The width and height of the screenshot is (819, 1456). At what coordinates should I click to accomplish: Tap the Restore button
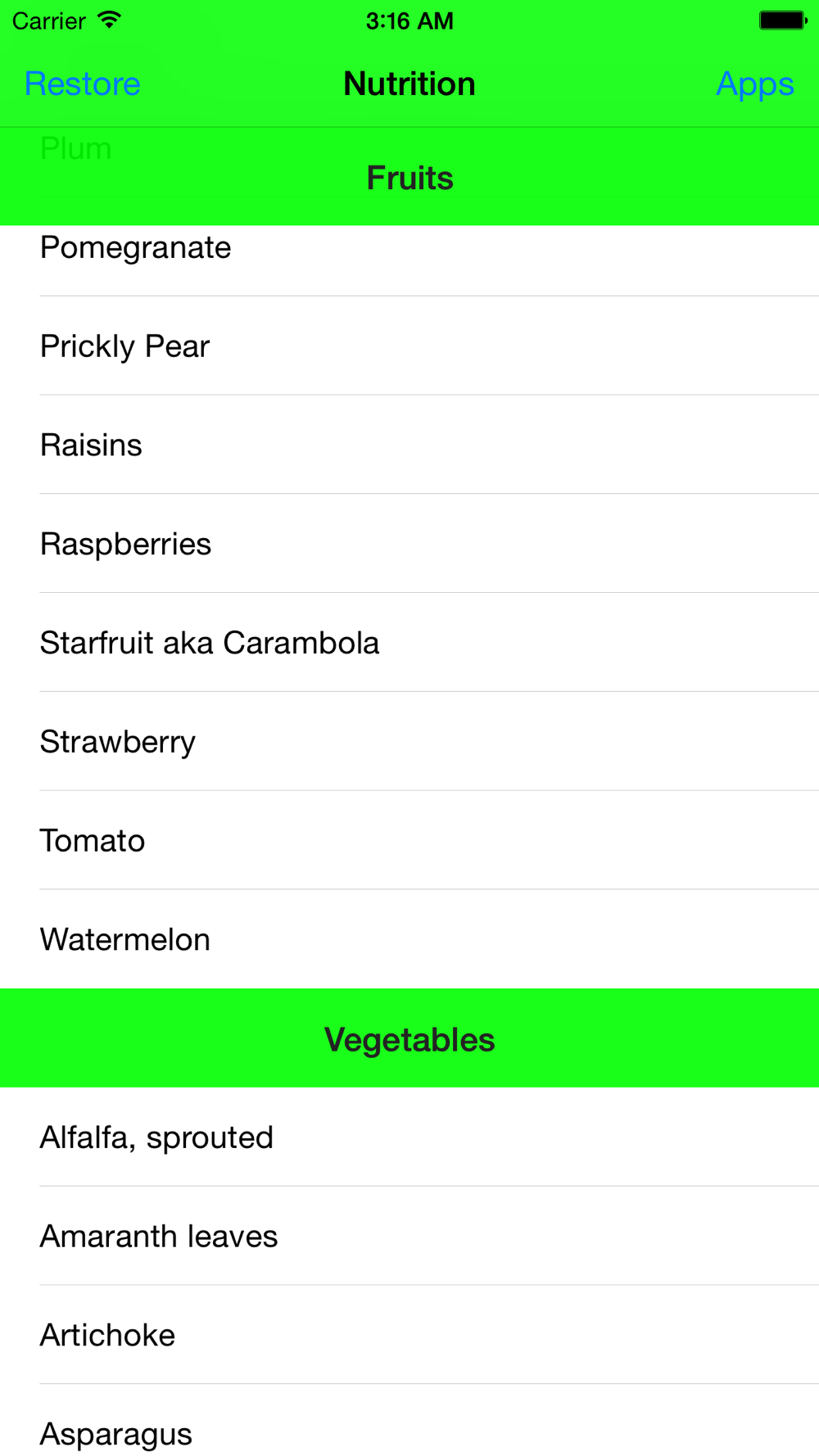click(82, 84)
